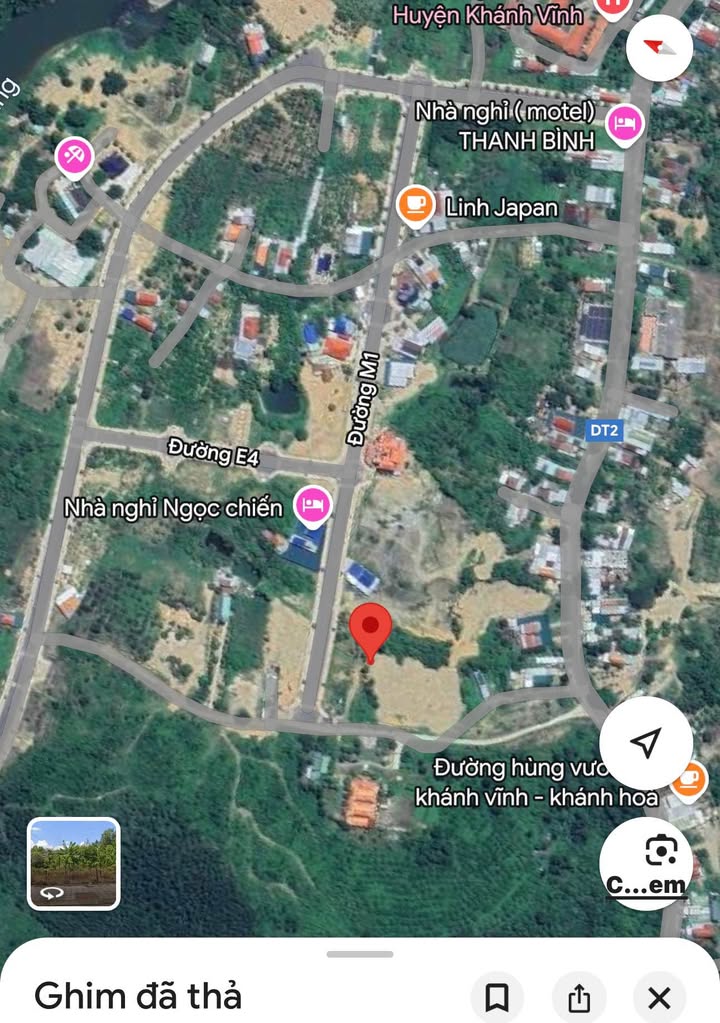Open the Street View photo preview
720x1023 pixels.
[x=73, y=863]
